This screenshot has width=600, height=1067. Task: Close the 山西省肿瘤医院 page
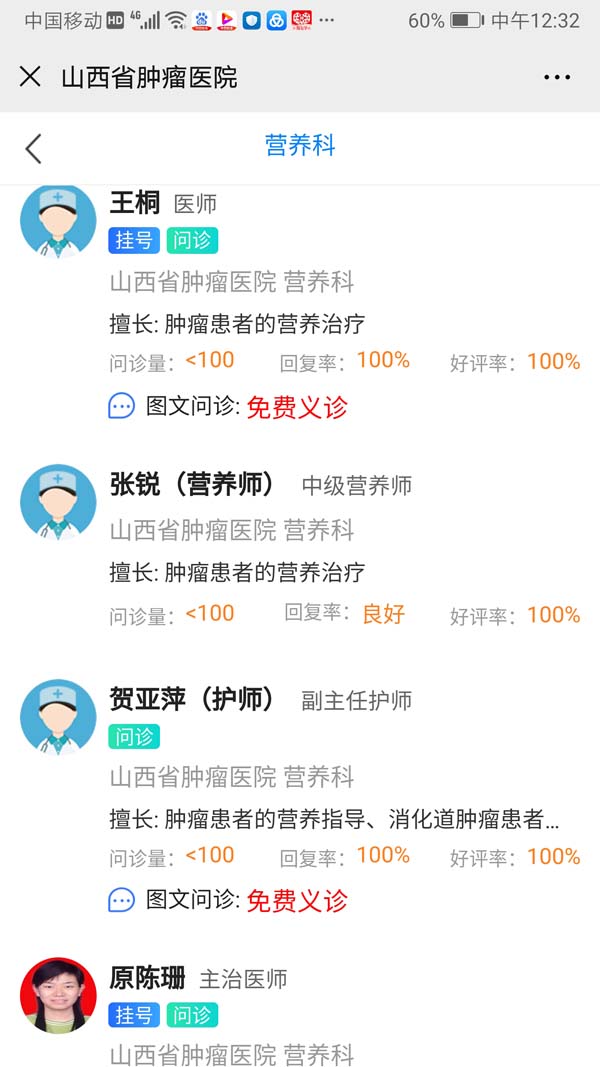pyautogui.click(x=30, y=77)
